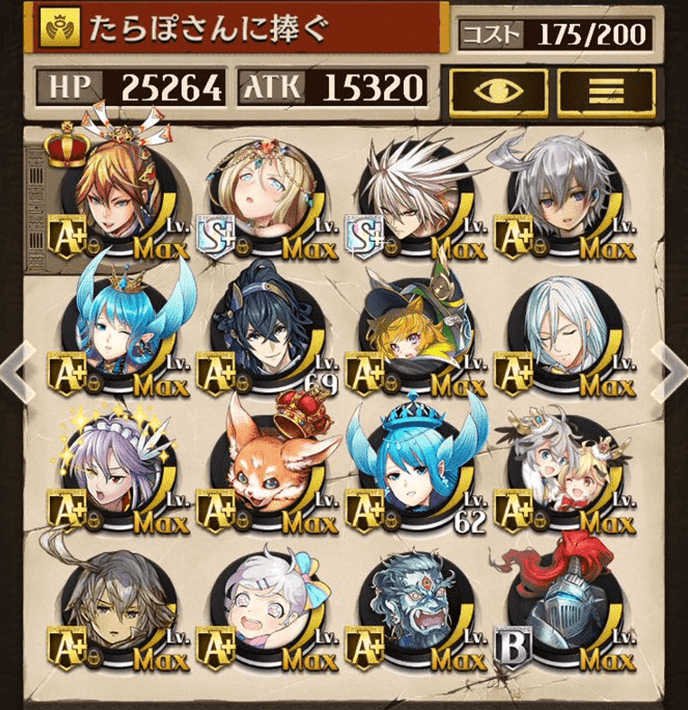Go to the next party page arrow

tap(668, 367)
